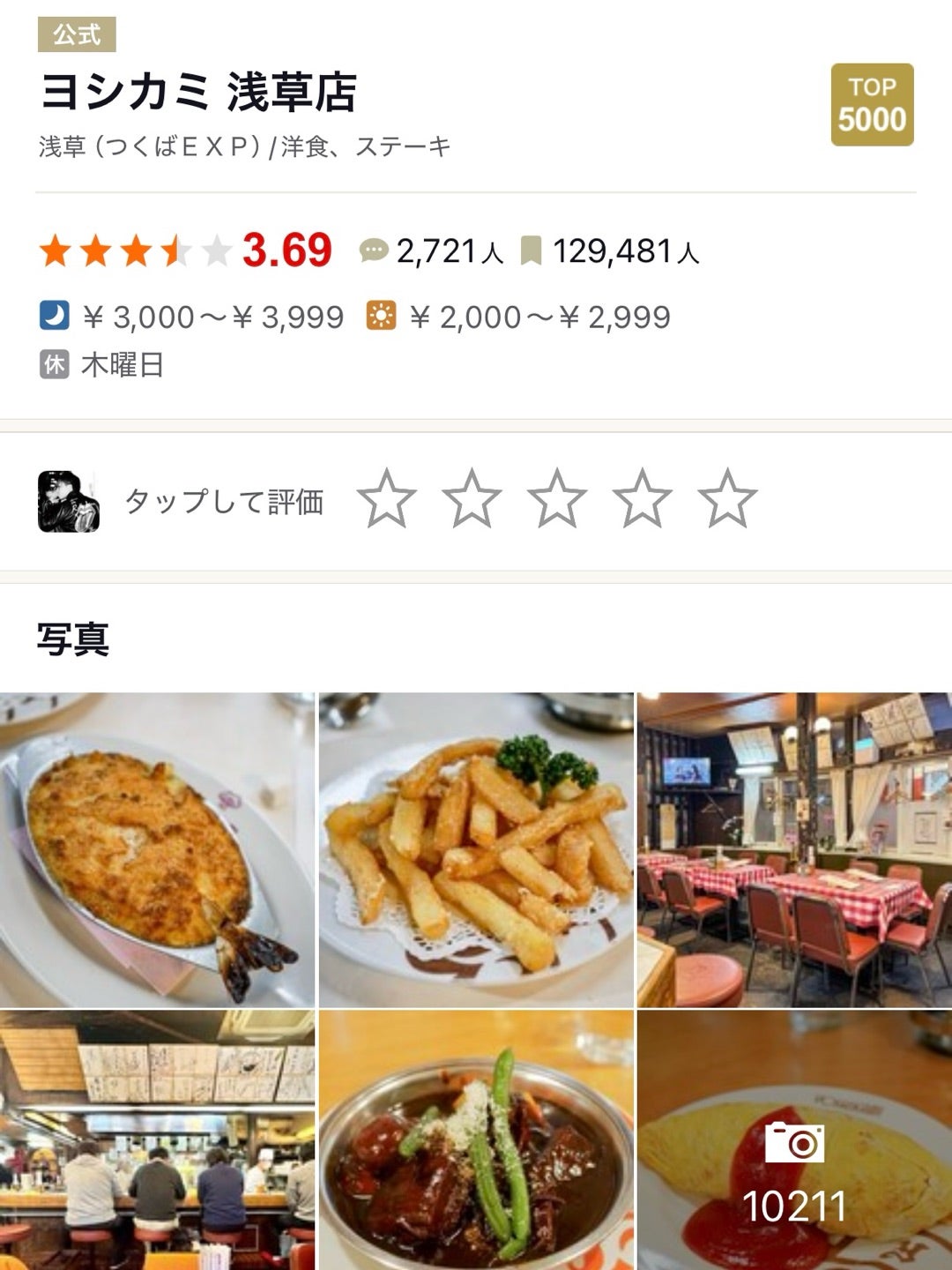
Task: Give a two-star rating
Action: point(472,499)
